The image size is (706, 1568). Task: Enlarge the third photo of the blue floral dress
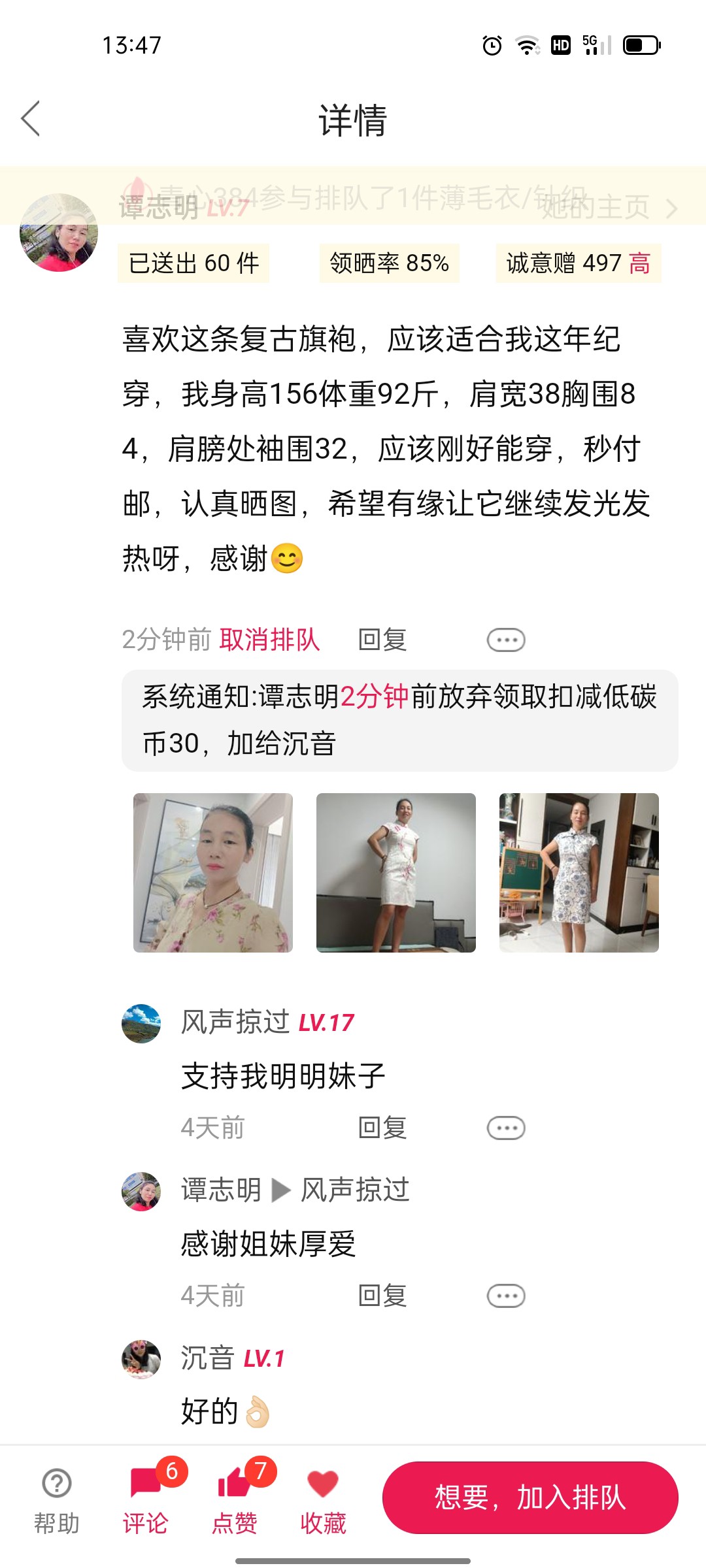579,873
